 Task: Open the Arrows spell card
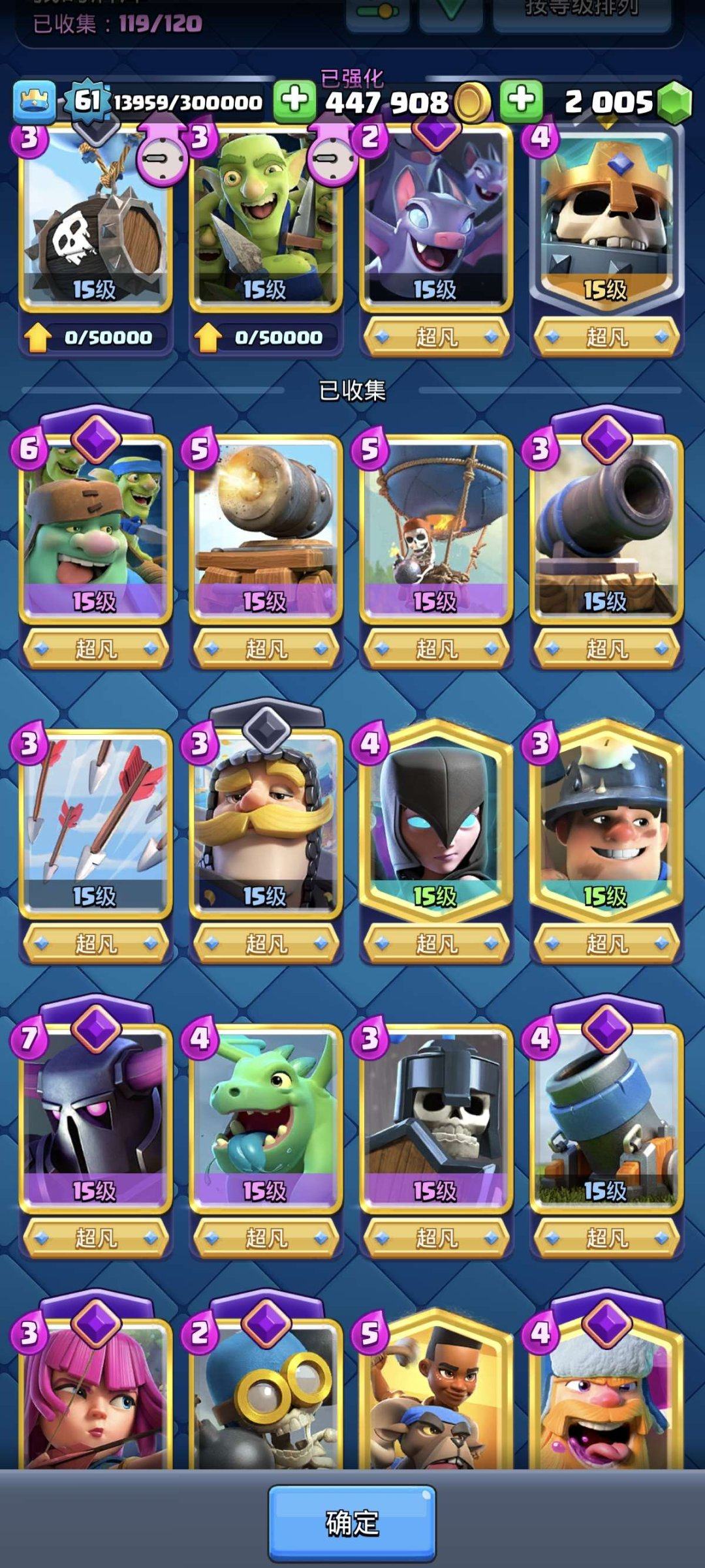pyautogui.click(x=95, y=822)
